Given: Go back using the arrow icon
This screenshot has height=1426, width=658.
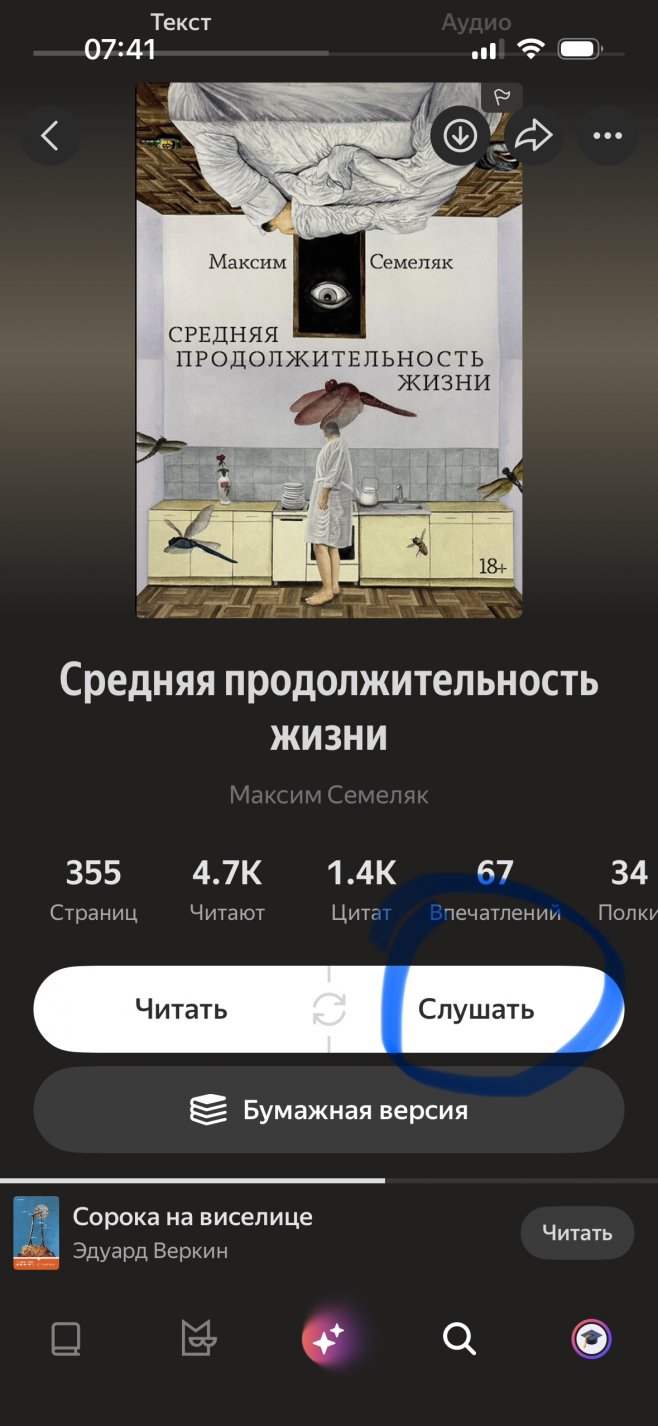Looking at the screenshot, I should pos(50,135).
